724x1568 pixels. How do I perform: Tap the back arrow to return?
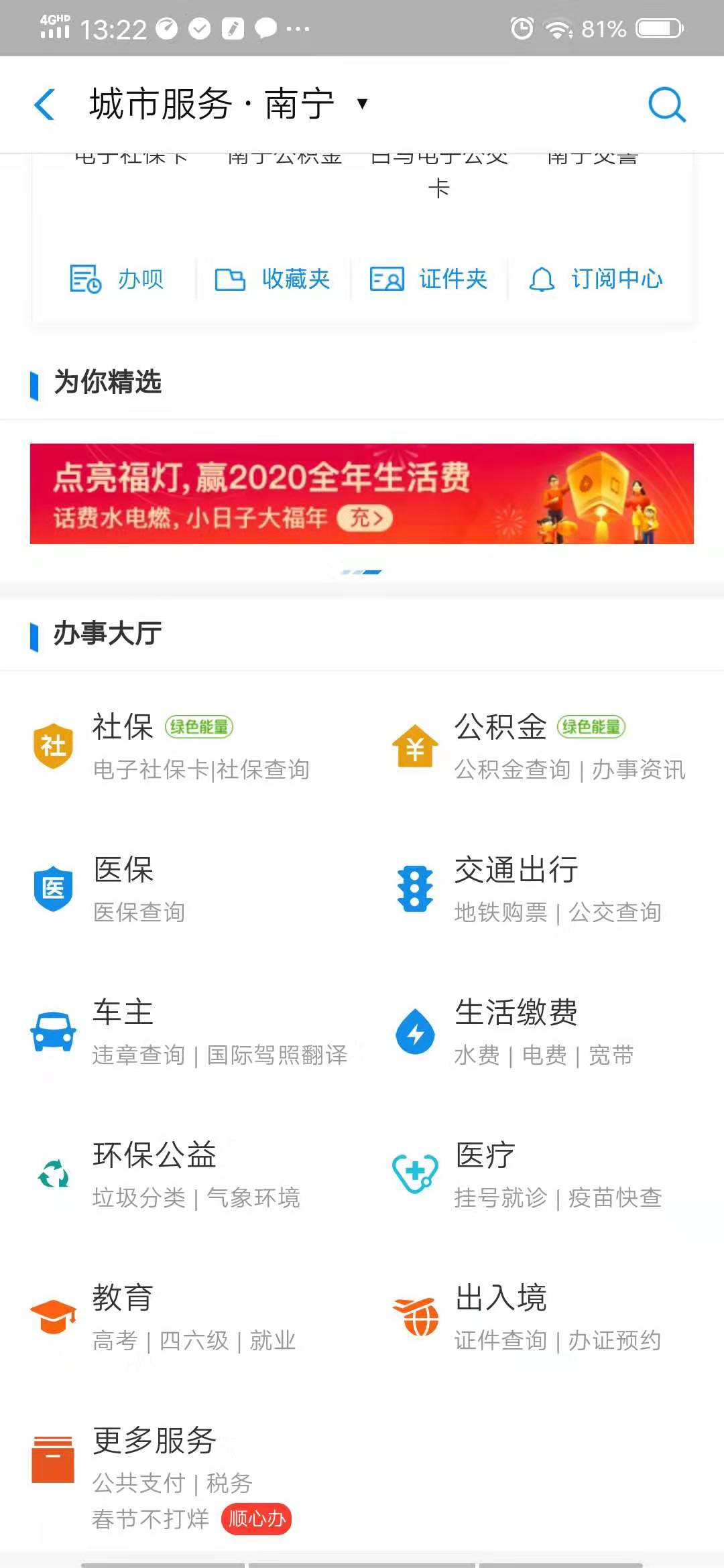pos(44,104)
